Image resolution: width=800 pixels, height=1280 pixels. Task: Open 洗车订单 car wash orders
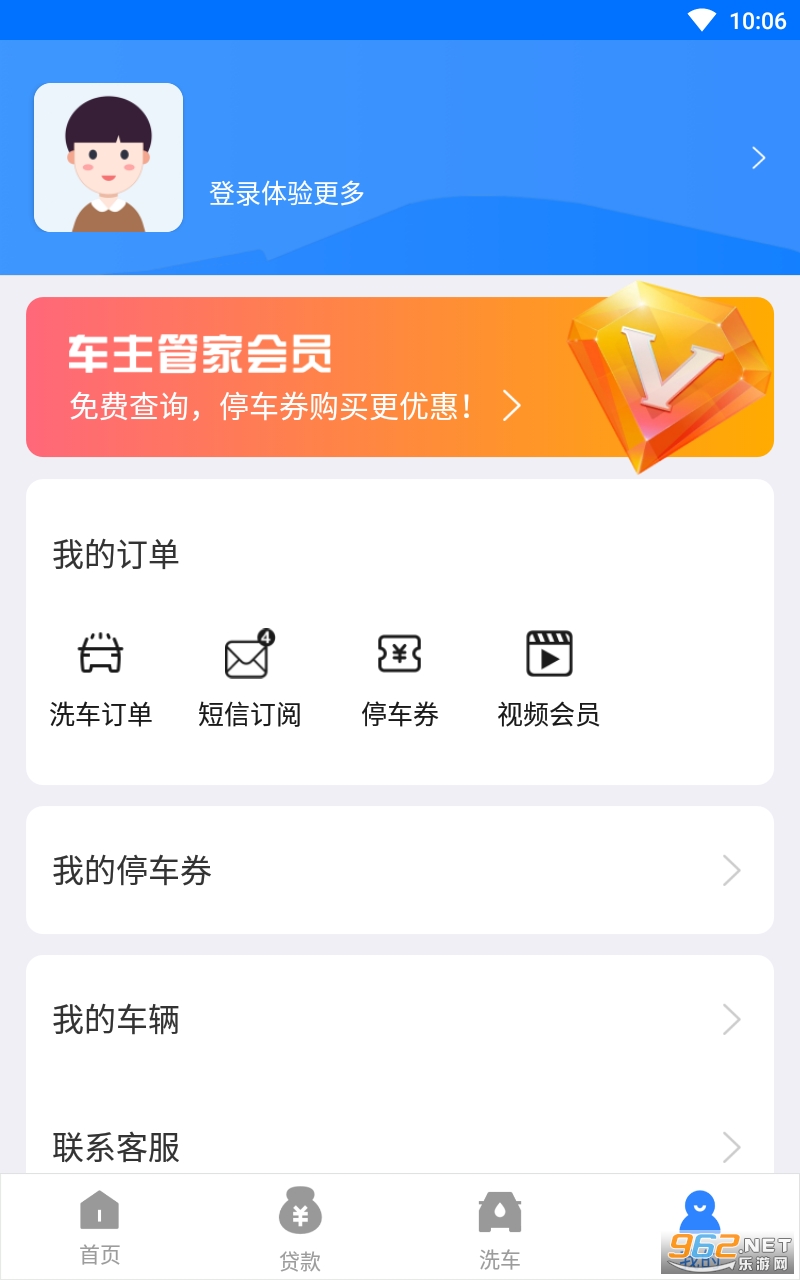[101, 677]
